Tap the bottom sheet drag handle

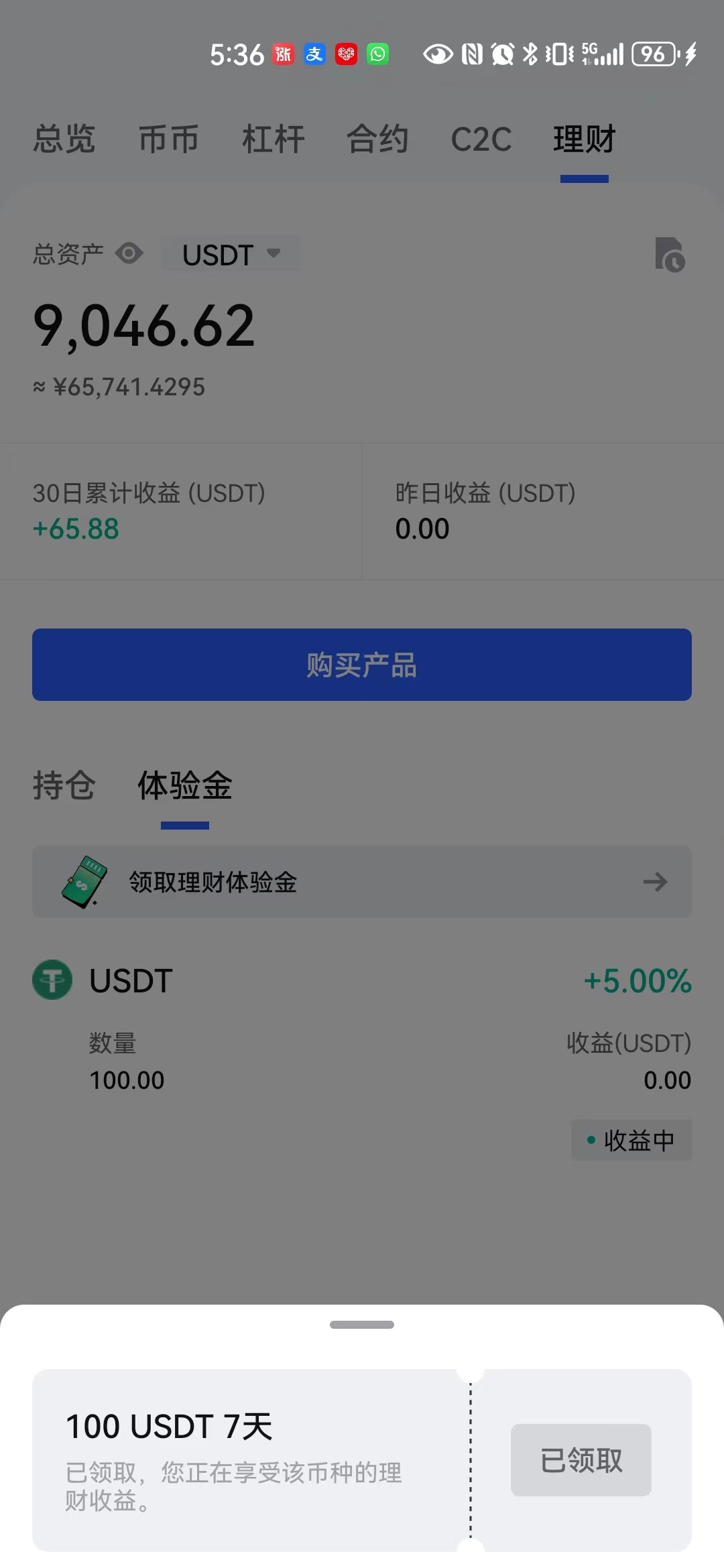tap(362, 1325)
